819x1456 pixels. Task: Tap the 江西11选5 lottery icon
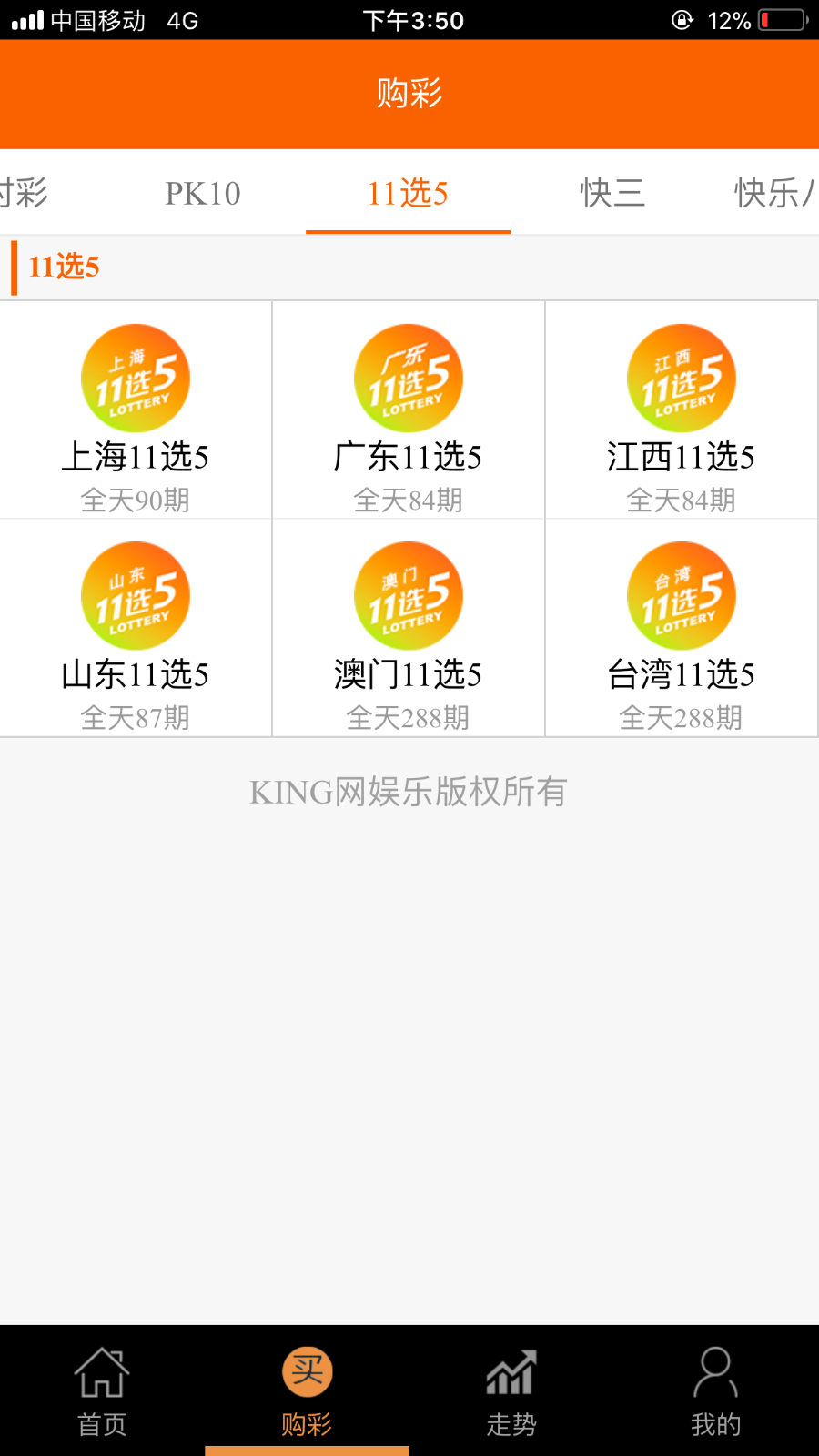pyautogui.click(x=681, y=378)
